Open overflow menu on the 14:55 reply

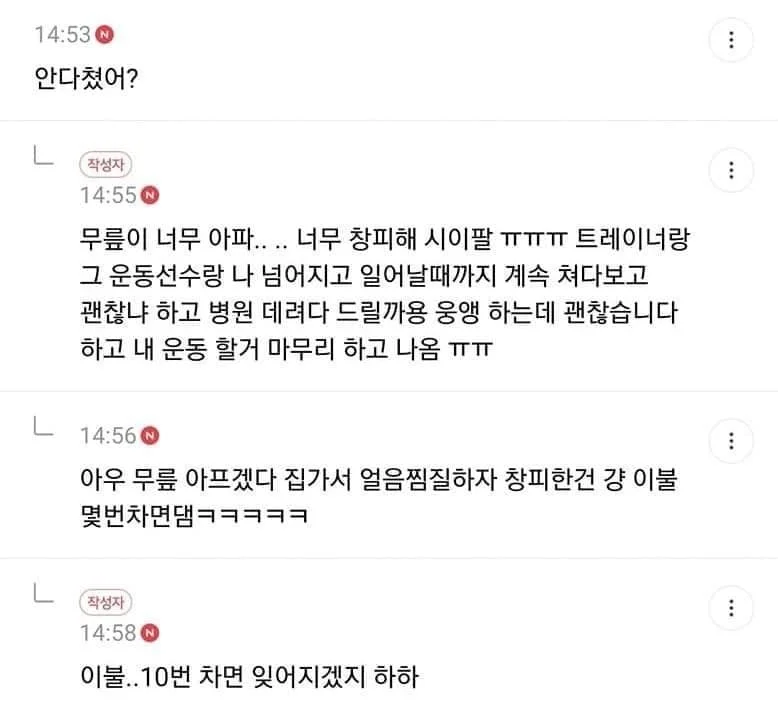click(731, 169)
